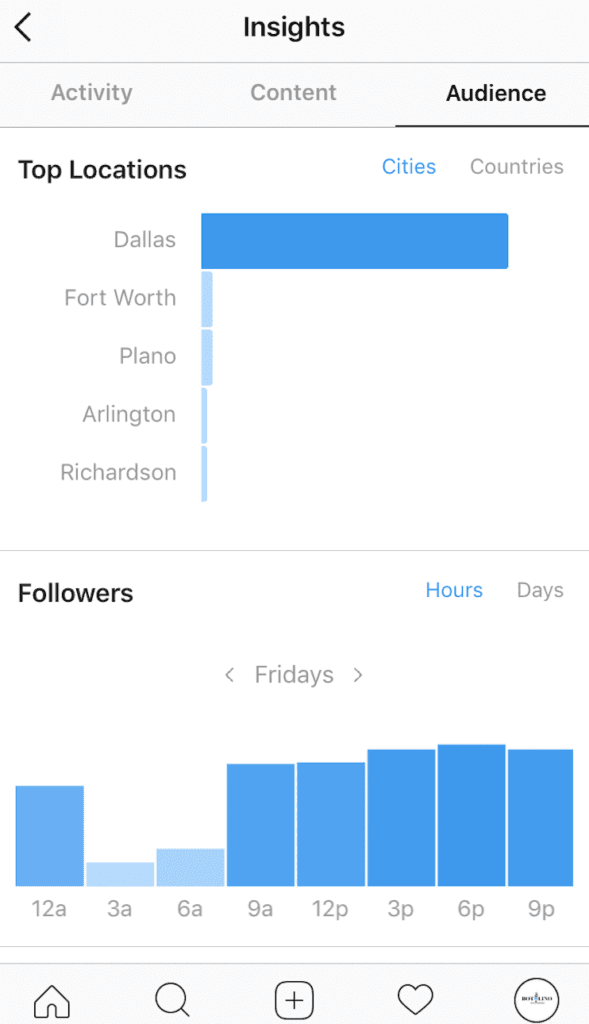589x1024 pixels.
Task: Open the Home feed
Action: click(52, 1000)
